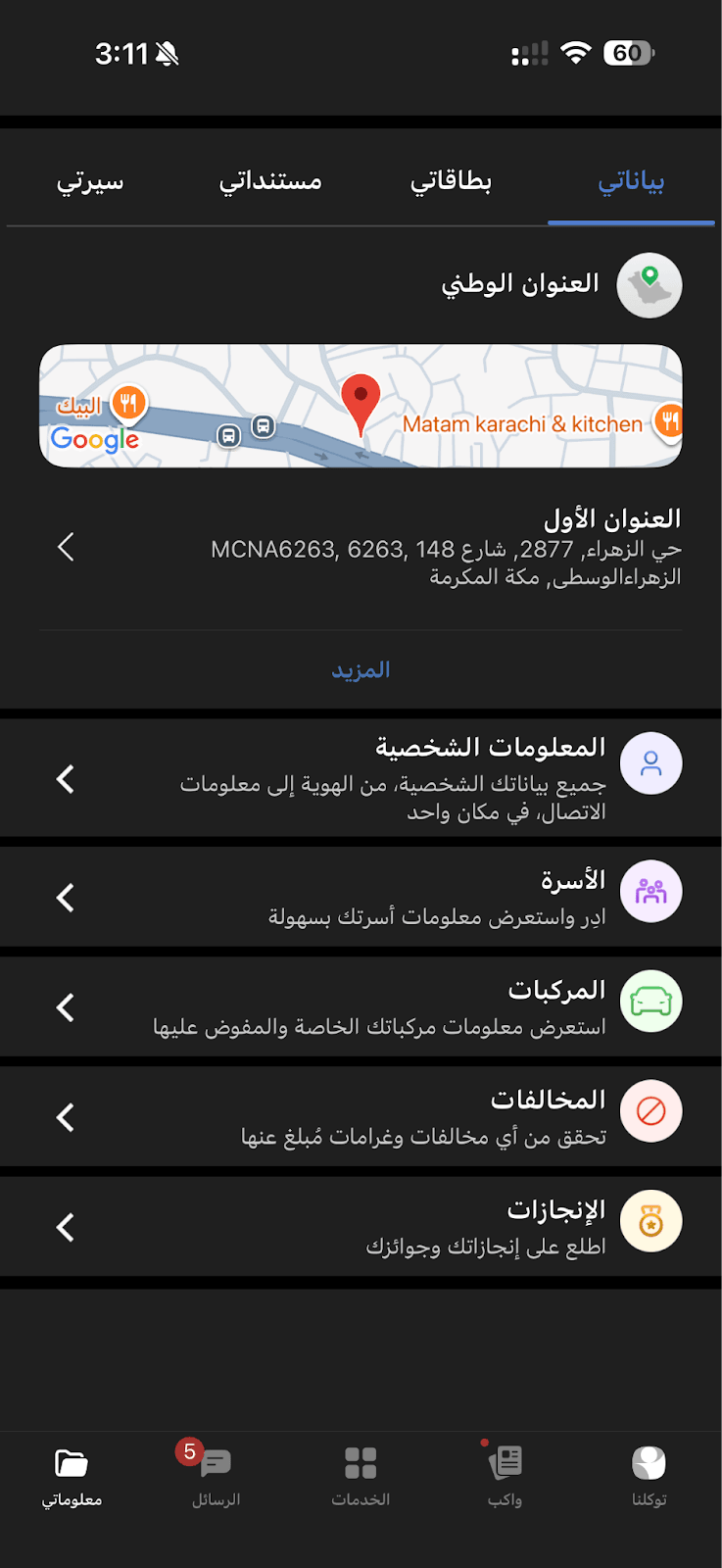Image resolution: width=722 pixels, height=1568 pixels.
Task: Switch to the بطاقاتي tab
Action: [x=451, y=181]
